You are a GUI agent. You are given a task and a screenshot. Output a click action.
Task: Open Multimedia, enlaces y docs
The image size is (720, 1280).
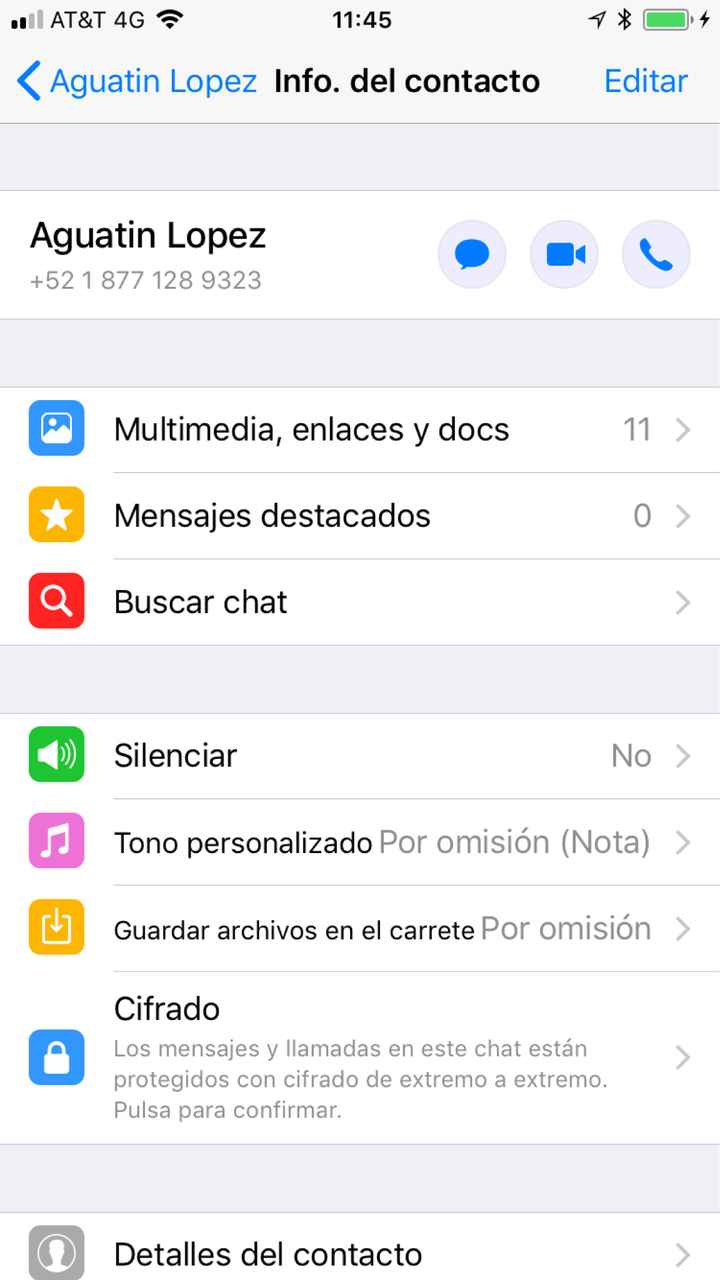pos(360,430)
